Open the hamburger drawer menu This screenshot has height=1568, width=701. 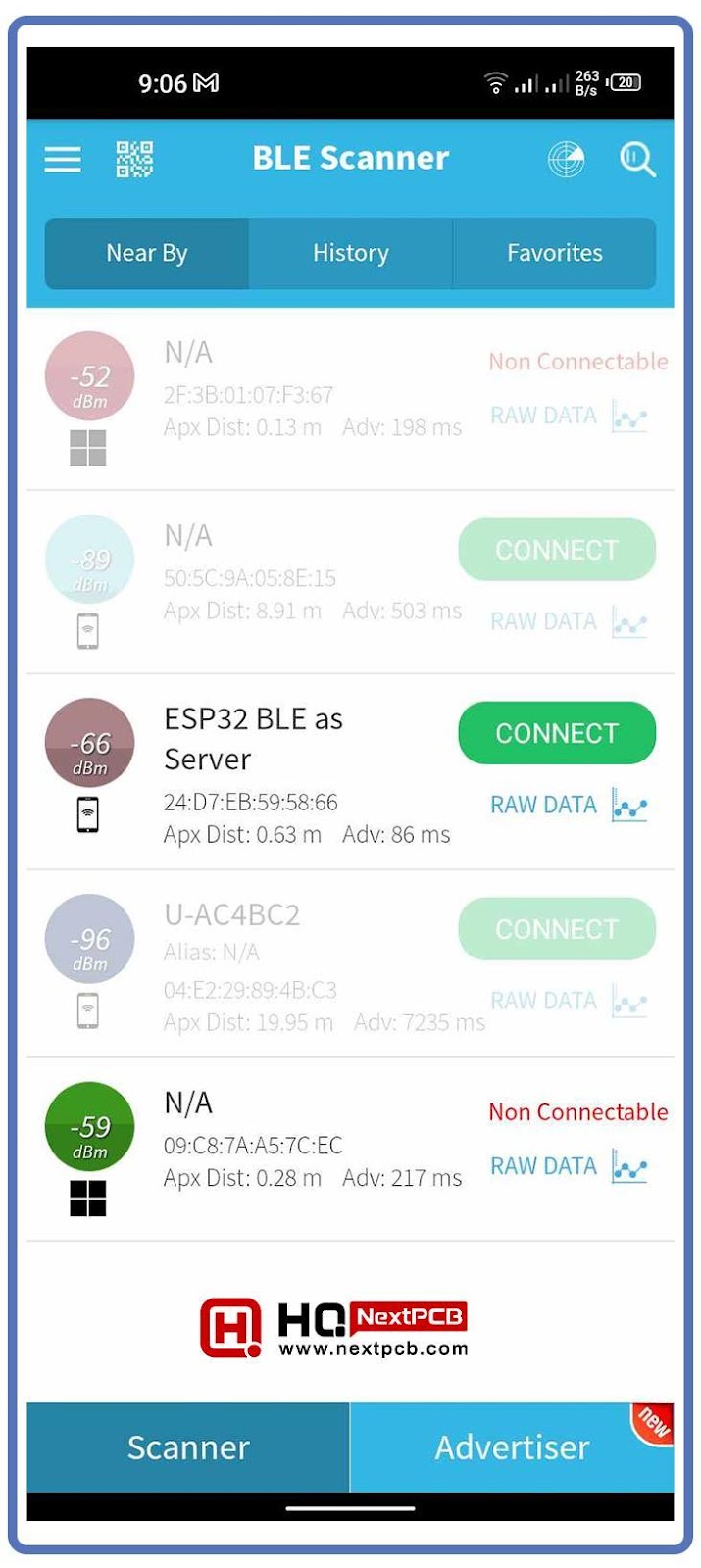[63, 160]
